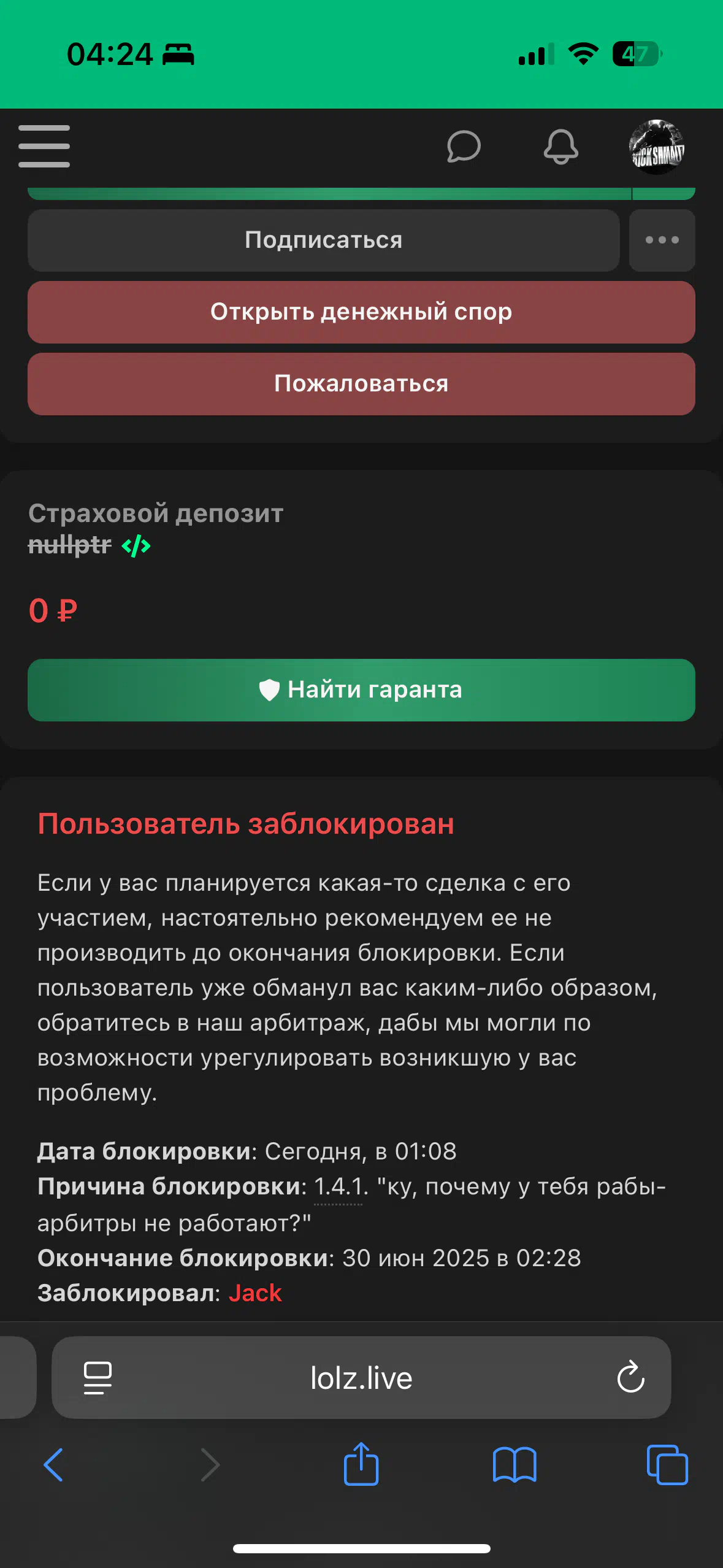Open the page settings icon in address bar
723x1568 pixels.
tap(98, 1378)
